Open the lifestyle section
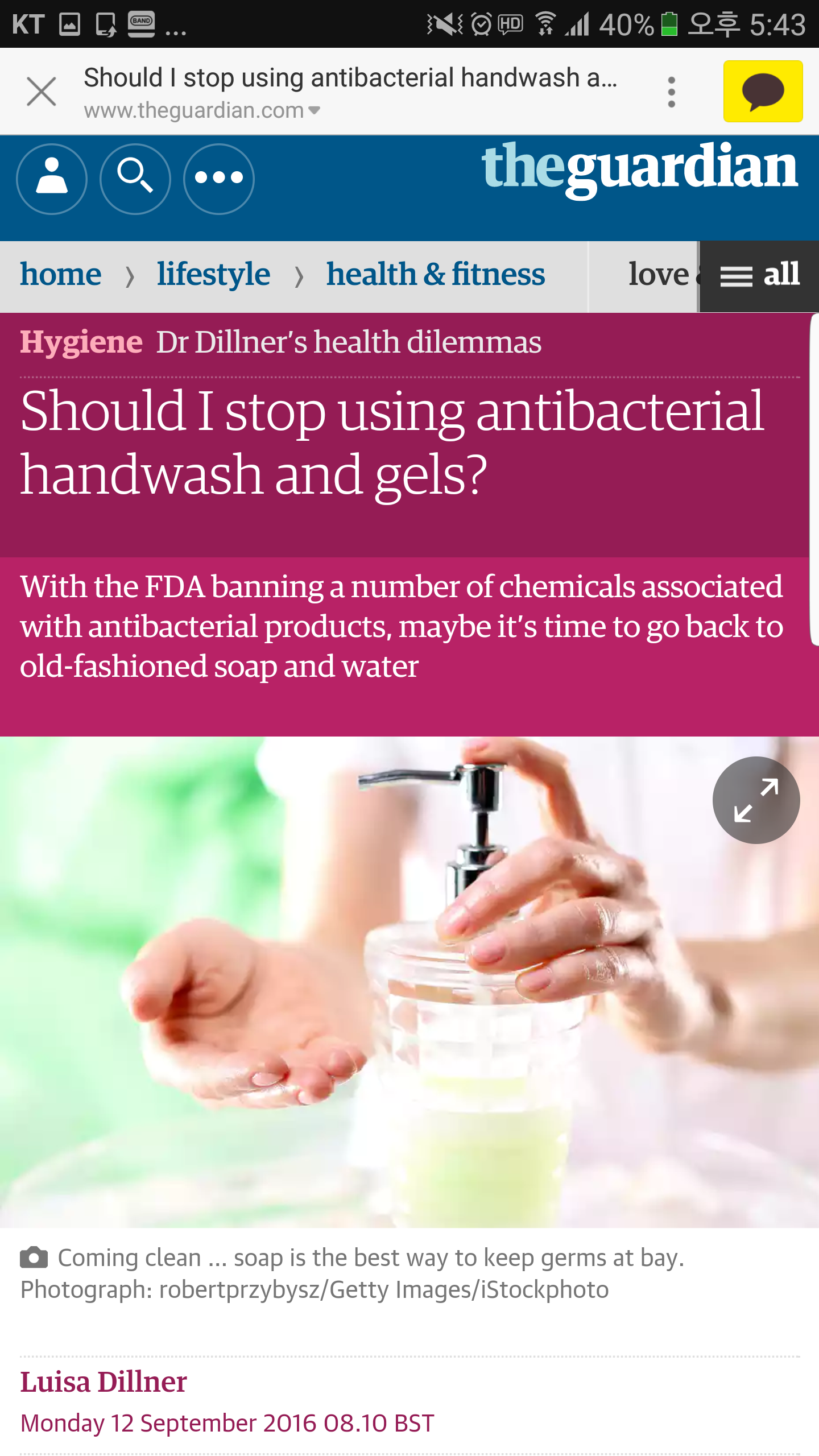 pyautogui.click(x=213, y=275)
